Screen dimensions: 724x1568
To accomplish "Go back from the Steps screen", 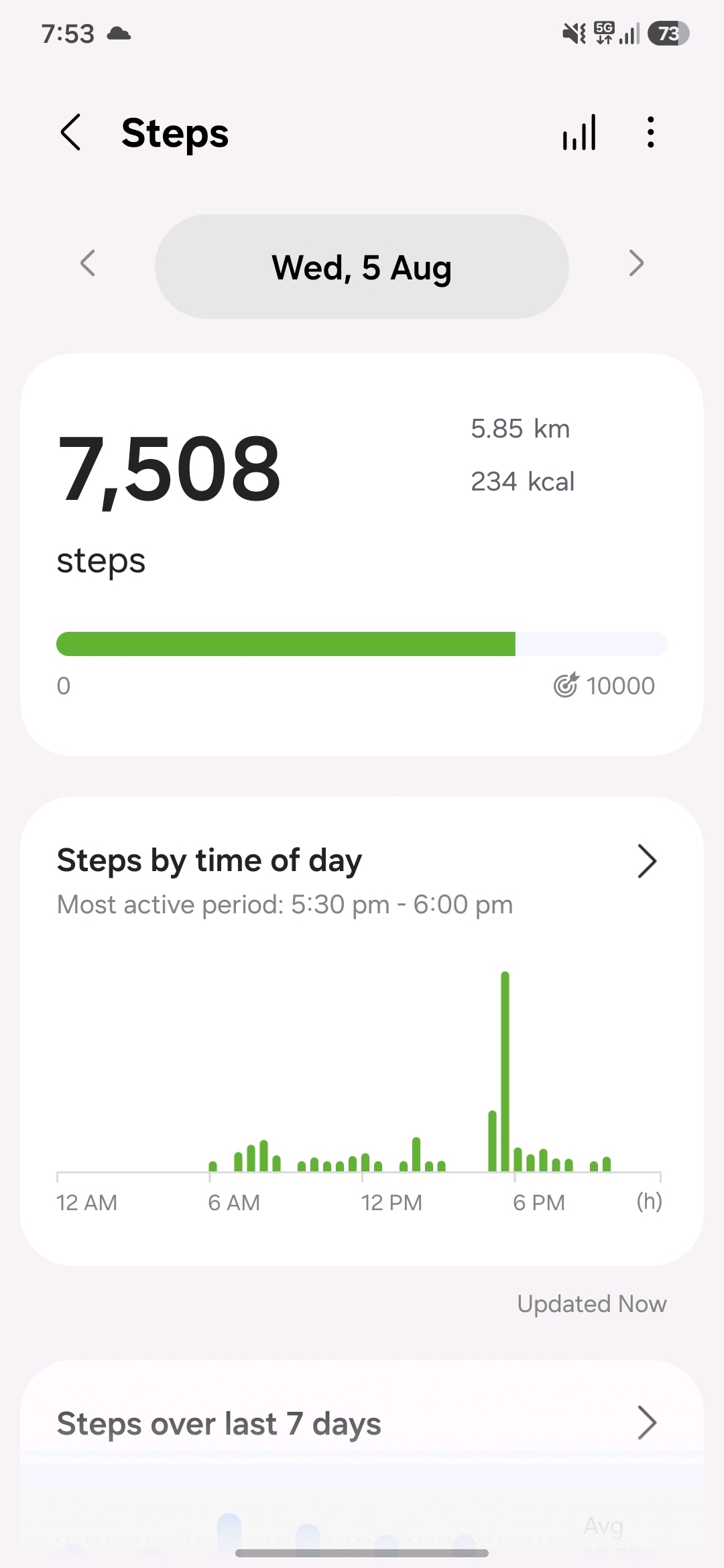I will [71, 132].
